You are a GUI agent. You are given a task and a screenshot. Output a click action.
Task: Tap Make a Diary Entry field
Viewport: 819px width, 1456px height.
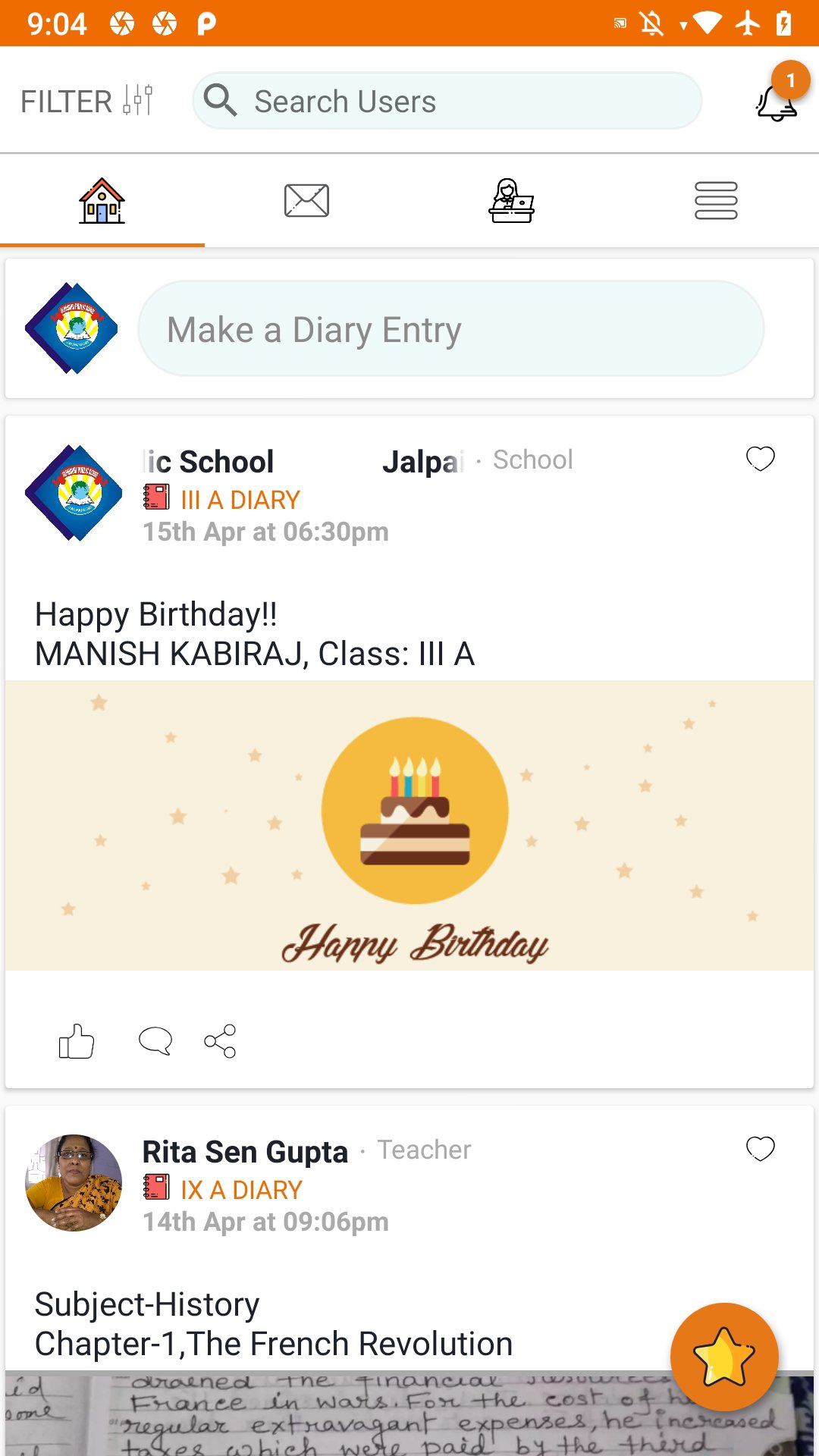[x=450, y=329]
